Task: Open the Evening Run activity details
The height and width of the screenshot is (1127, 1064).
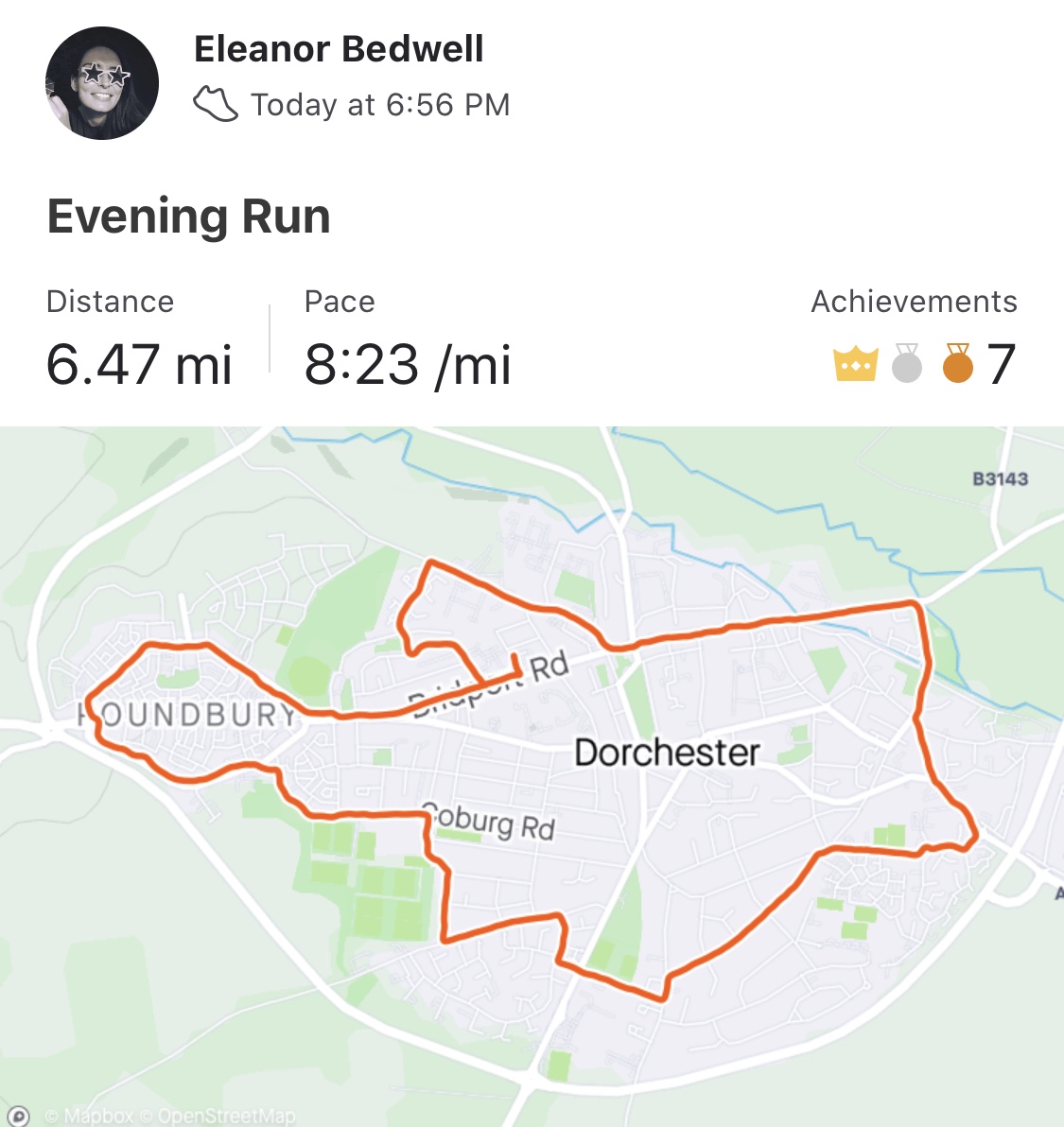Action: (x=188, y=217)
